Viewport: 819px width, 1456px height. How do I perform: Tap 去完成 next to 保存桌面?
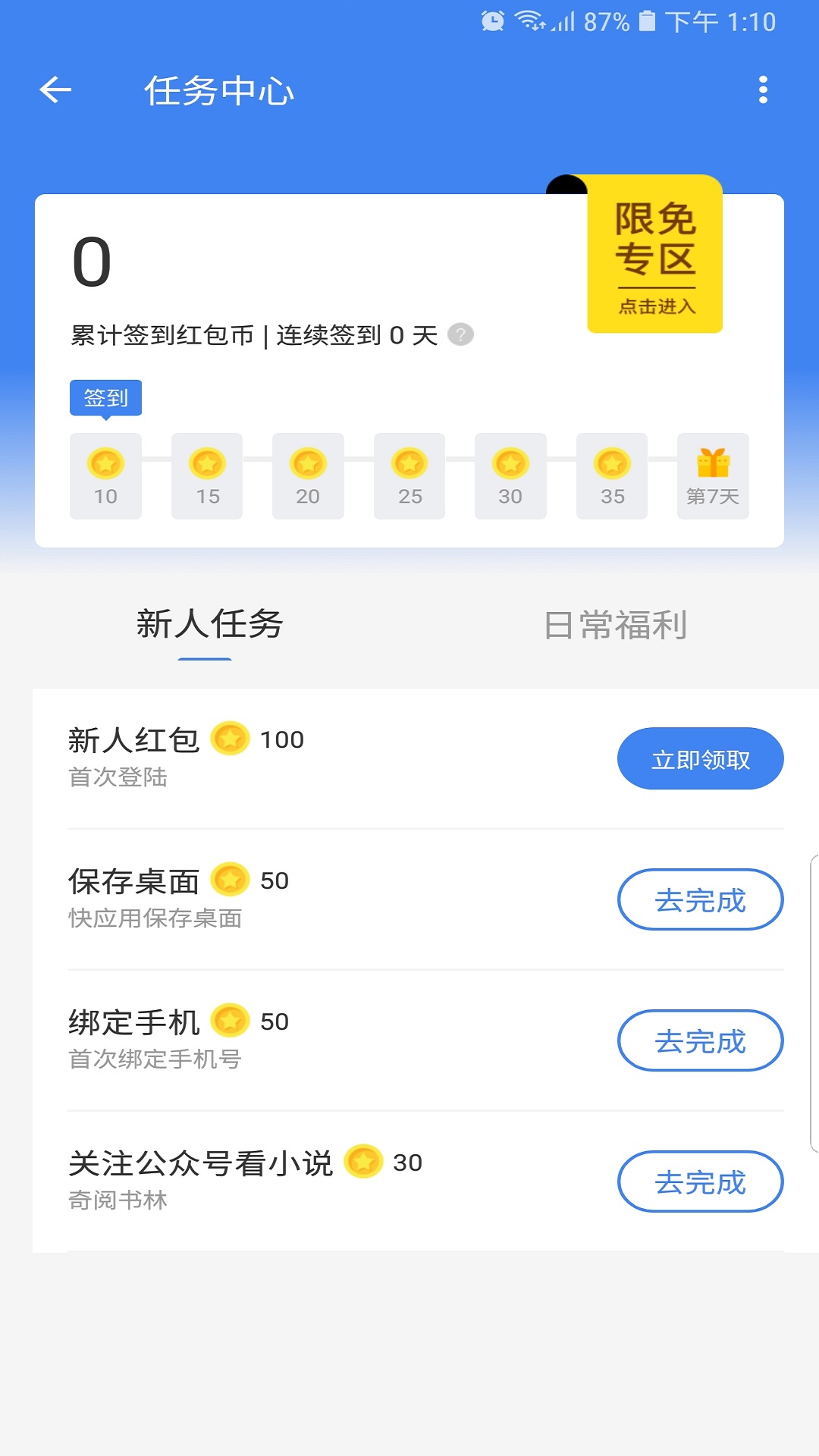tap(700, 899)
